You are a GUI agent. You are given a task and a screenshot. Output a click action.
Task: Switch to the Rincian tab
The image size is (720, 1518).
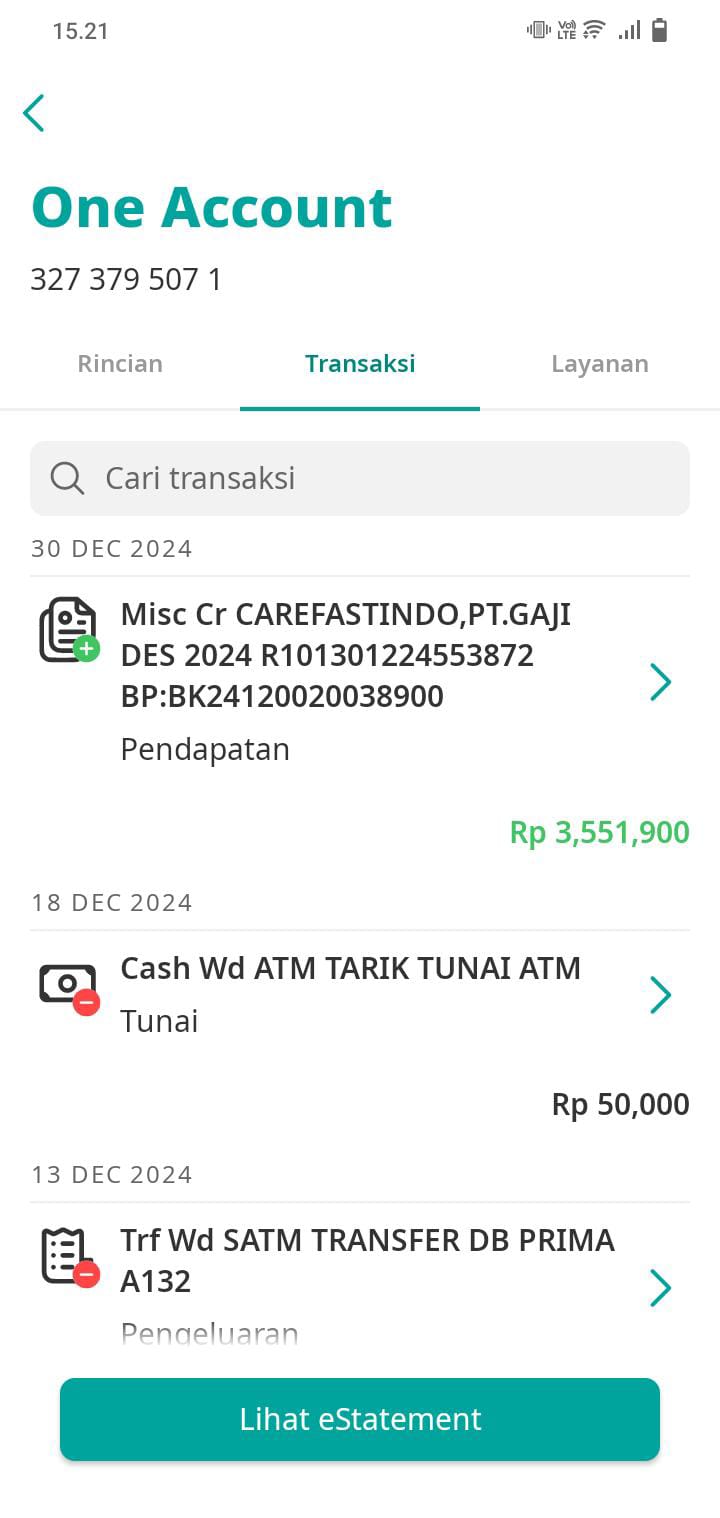point(120,363)
